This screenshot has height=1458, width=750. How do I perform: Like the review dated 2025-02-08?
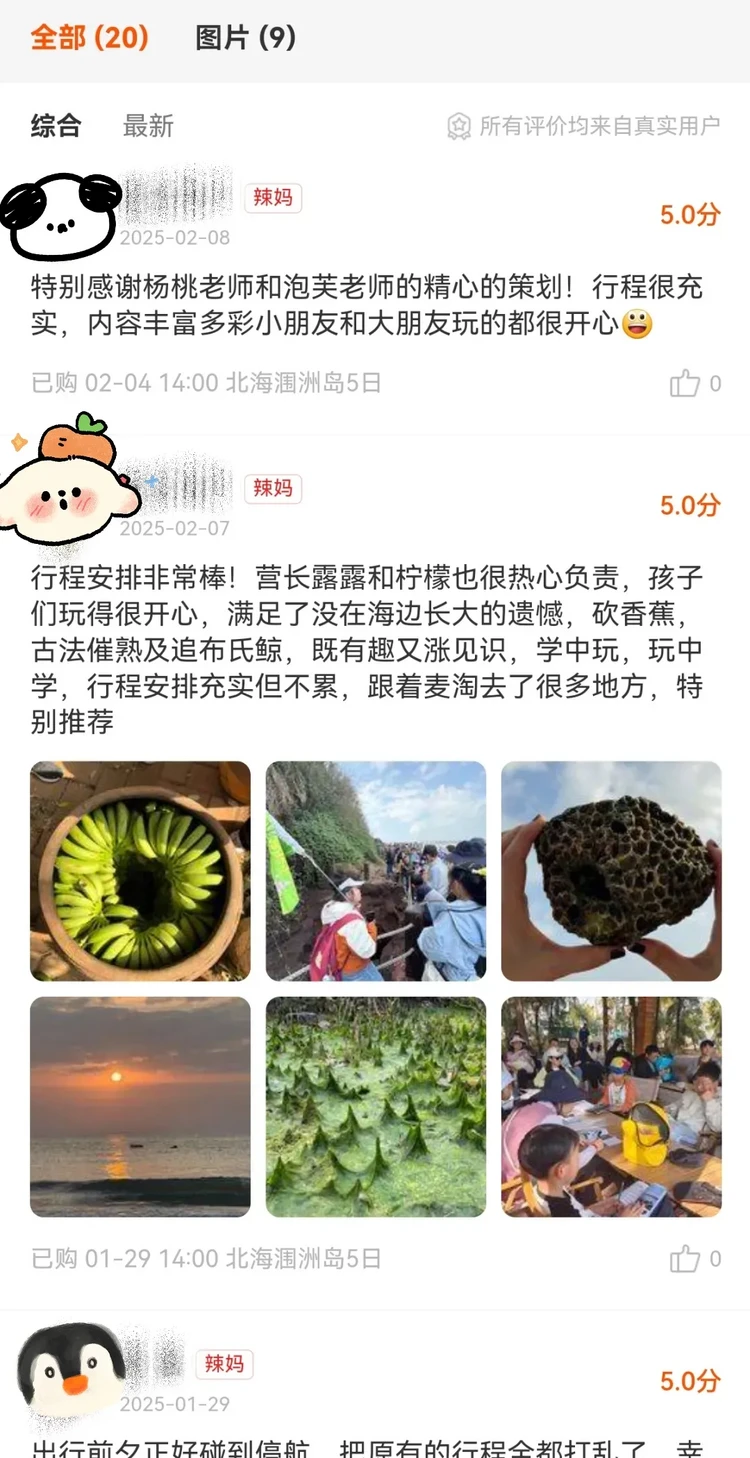click(686, 383)
